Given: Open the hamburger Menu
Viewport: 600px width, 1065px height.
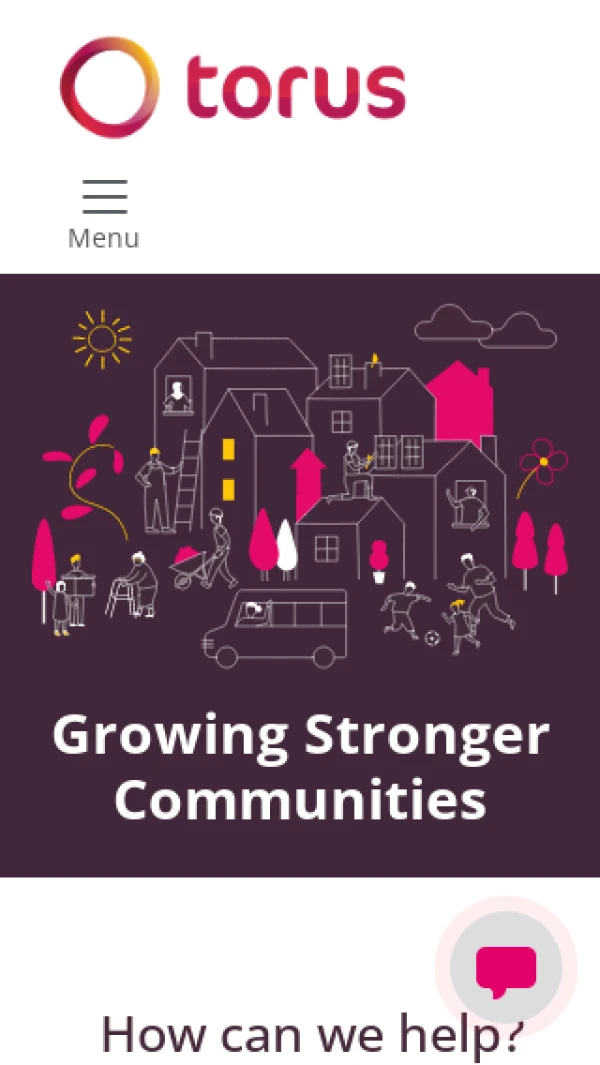Looking at the screenshot, I should point(104,213).
